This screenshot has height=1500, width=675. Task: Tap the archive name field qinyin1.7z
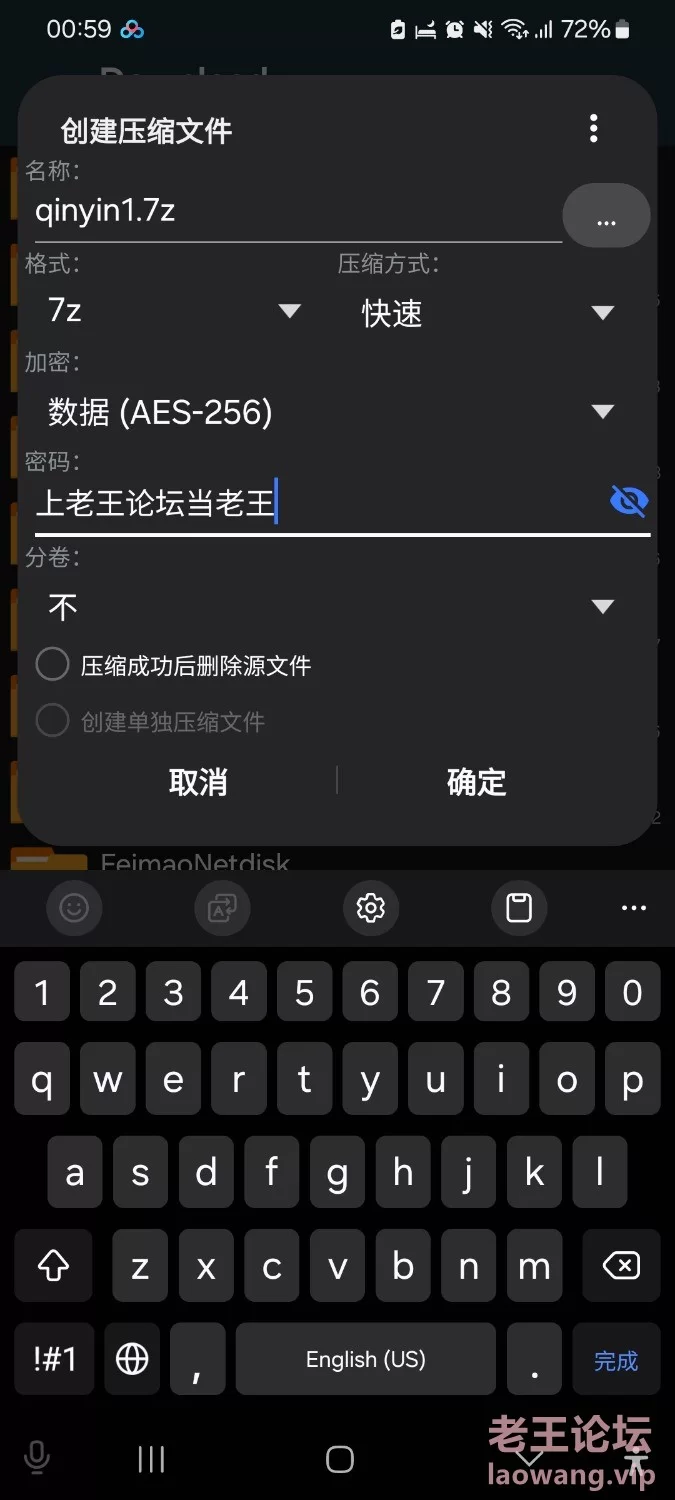pos(298,212)
